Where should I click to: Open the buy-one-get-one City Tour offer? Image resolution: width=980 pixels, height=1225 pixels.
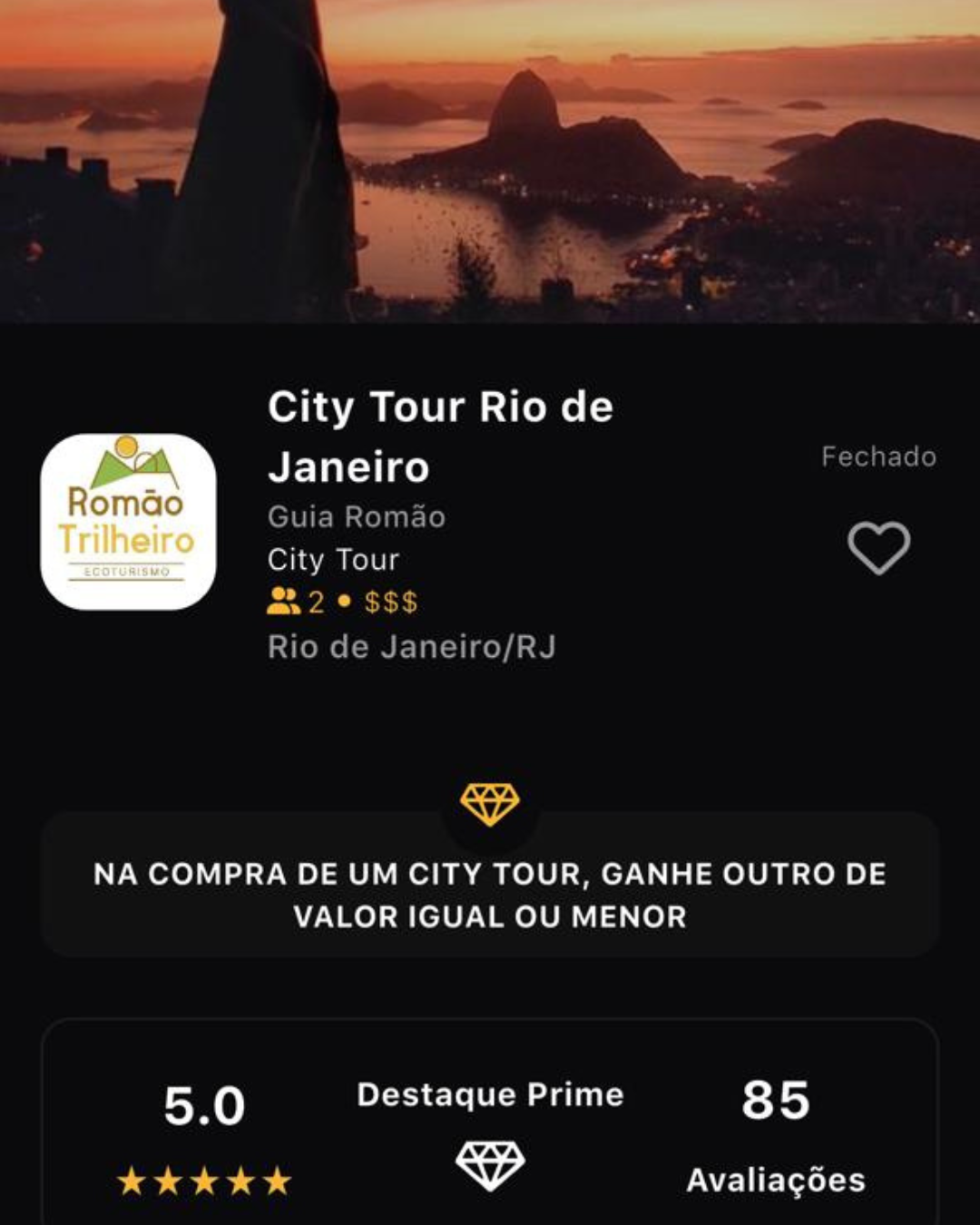490,894
